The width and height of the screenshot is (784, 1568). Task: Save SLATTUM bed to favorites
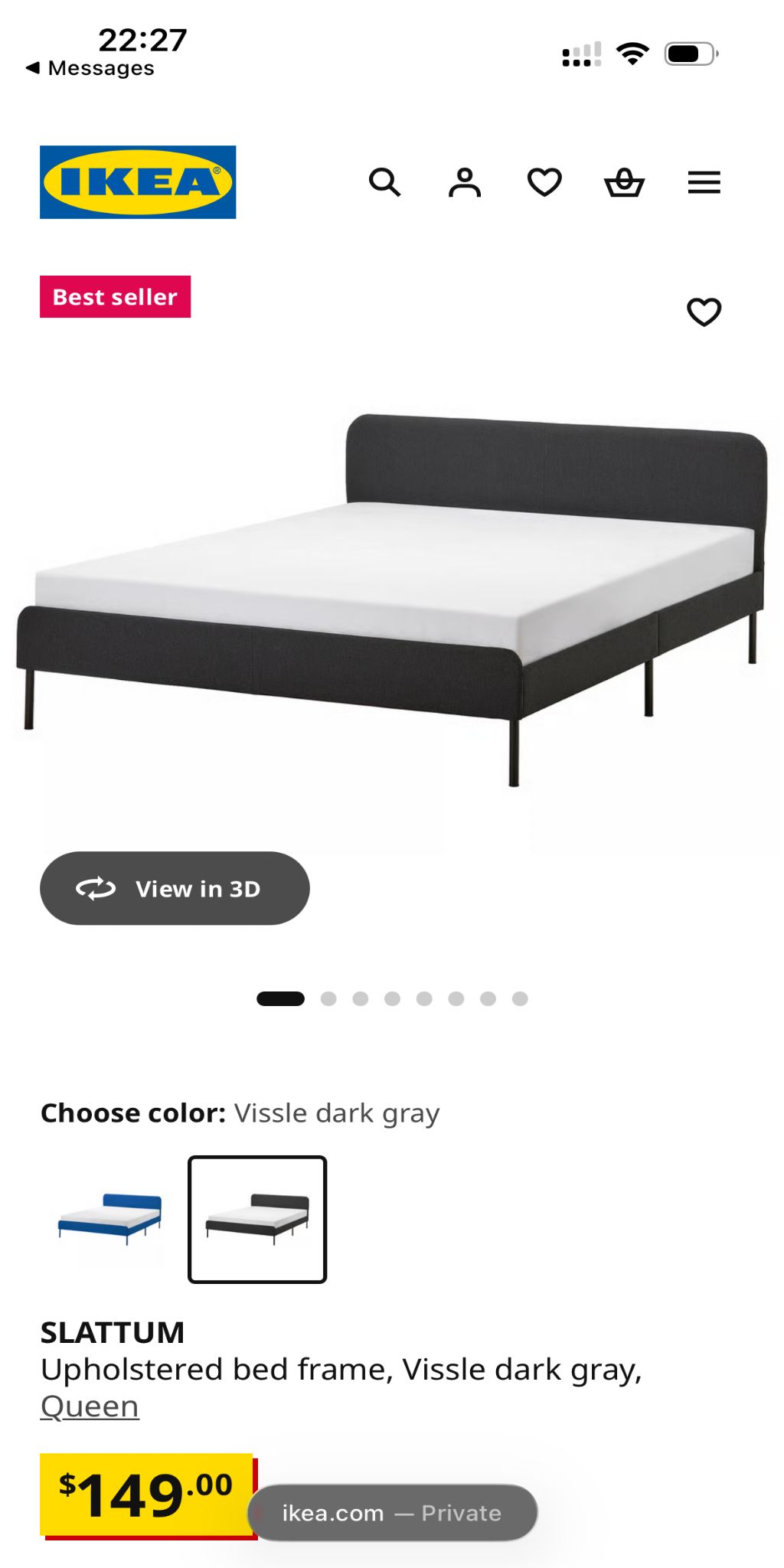tap(704, 312)
